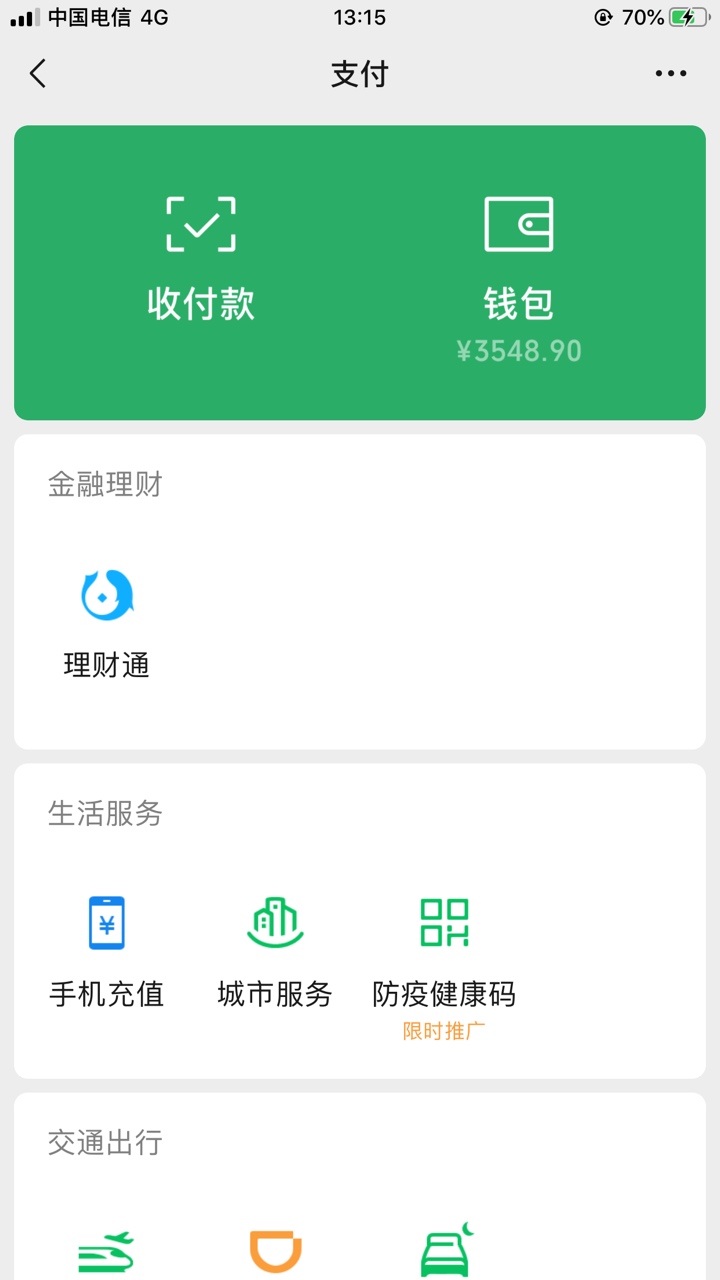Open the green bed hotel icon
This screenshot has height=1280, width=720.
(x=444, y=1250)
